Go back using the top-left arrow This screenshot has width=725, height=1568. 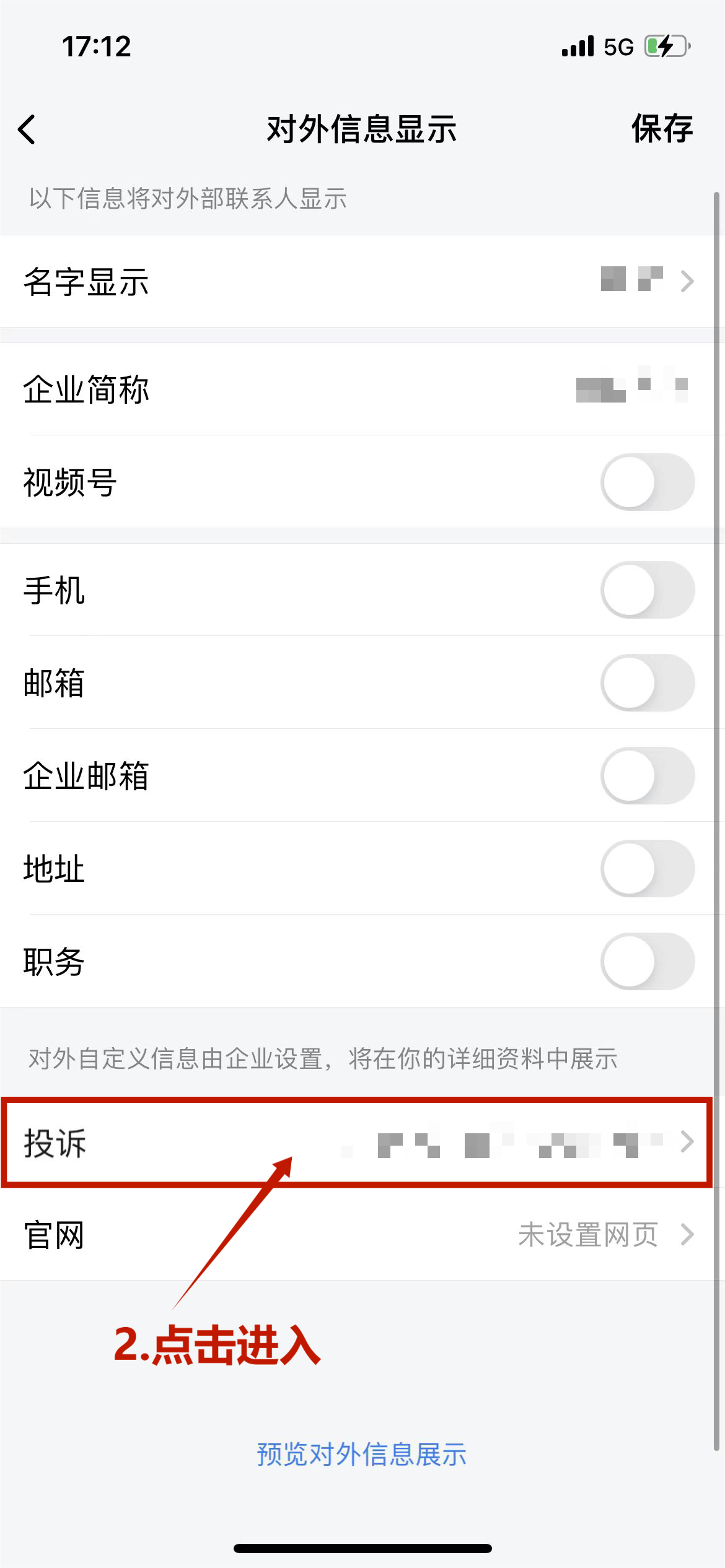point(27,129)
